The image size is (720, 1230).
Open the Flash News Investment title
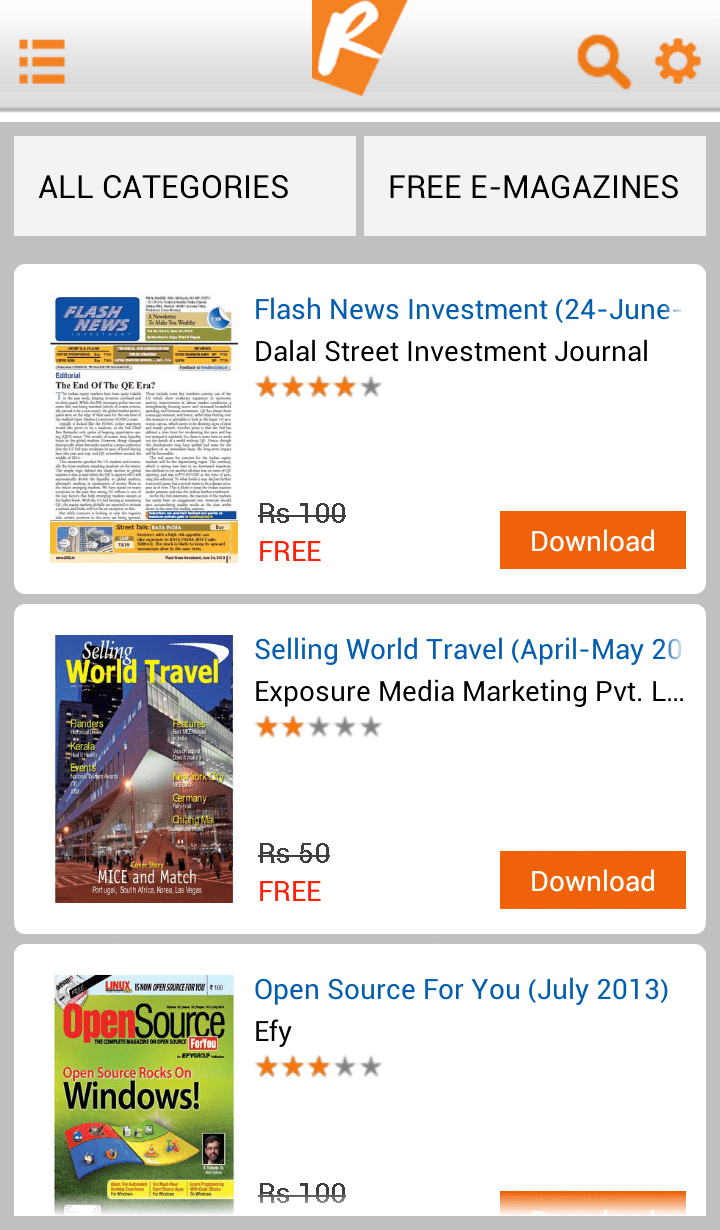coord(467,309)
